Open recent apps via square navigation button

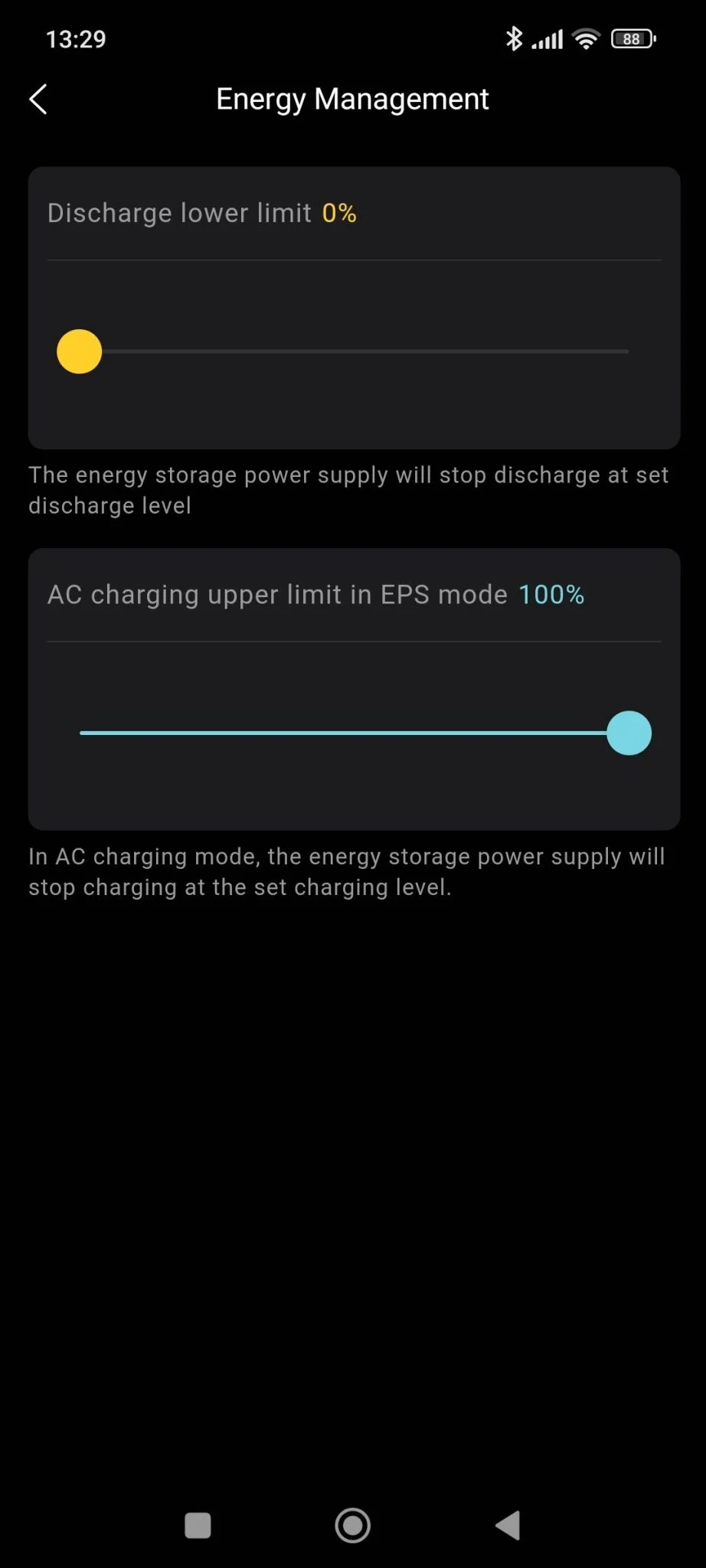(198, 1525)
